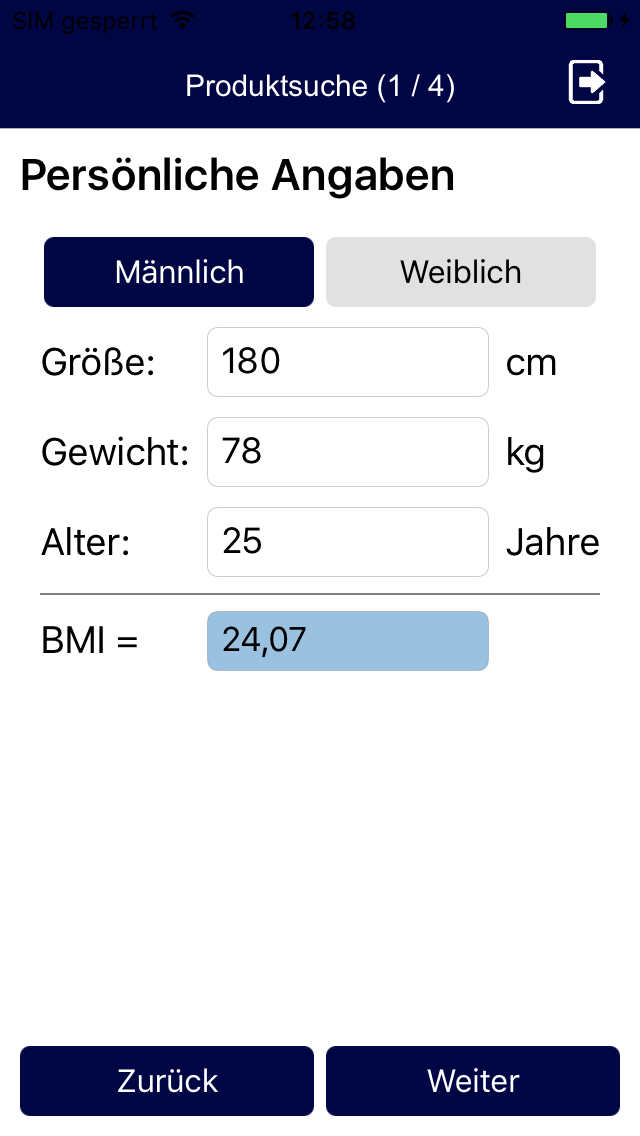The width and height of the screenshot is (640, 1136).
Task: Select the Männlich gender option
Action: click(x=179, y=272)
